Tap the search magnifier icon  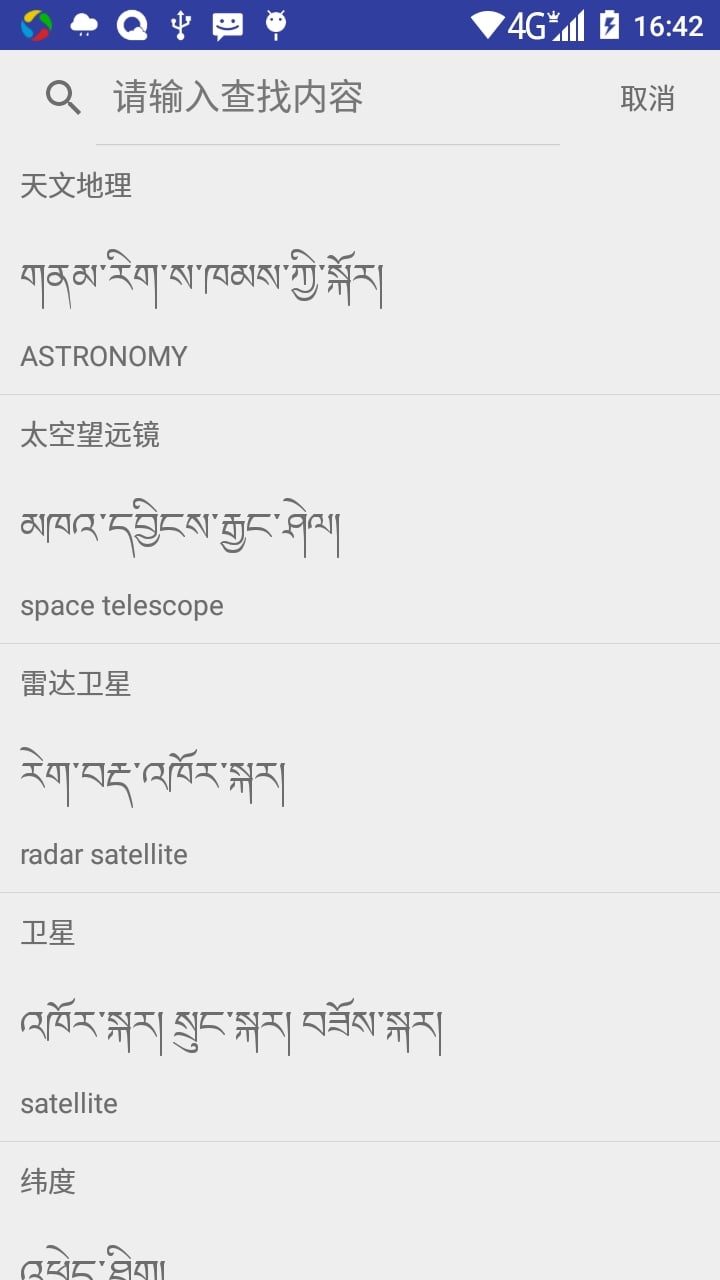point(62,97)
